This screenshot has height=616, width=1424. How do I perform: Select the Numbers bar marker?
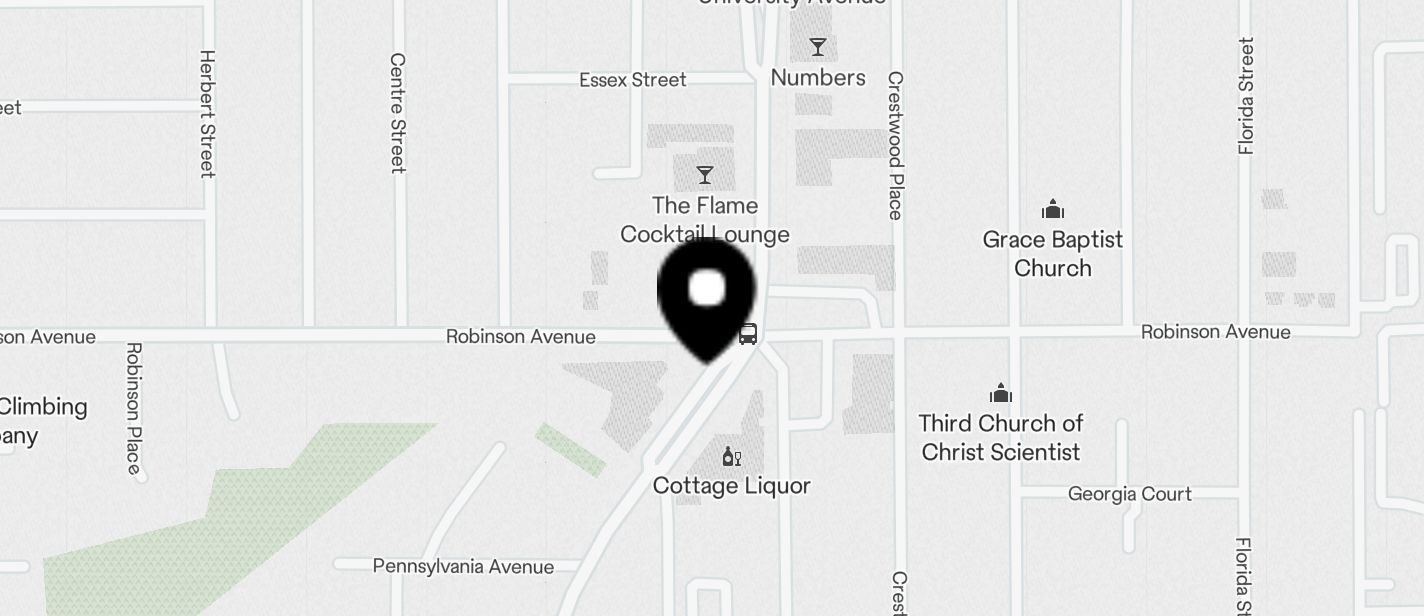tap(818, 47)
